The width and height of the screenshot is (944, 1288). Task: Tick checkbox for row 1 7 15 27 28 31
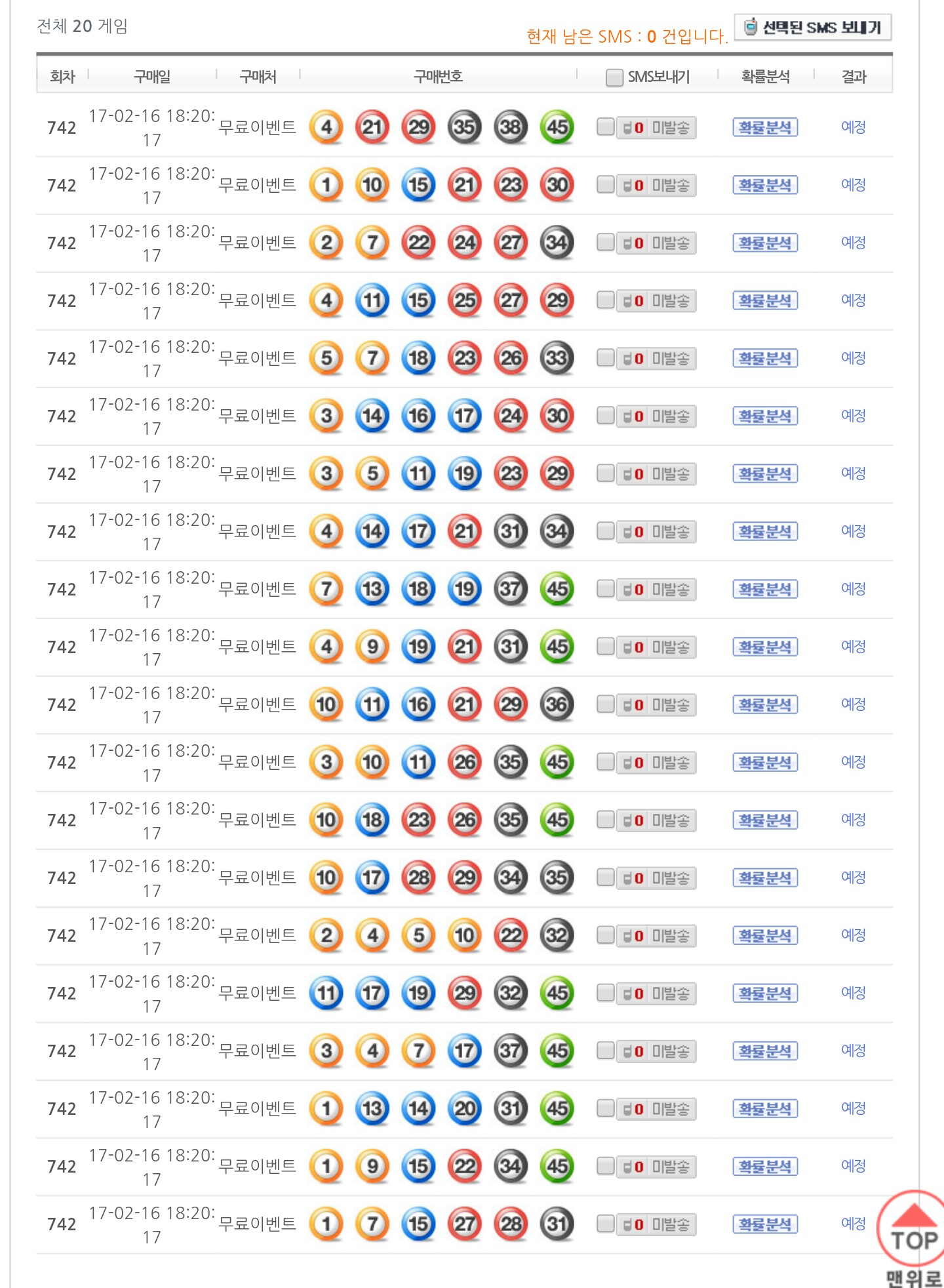pos(605,1223)
